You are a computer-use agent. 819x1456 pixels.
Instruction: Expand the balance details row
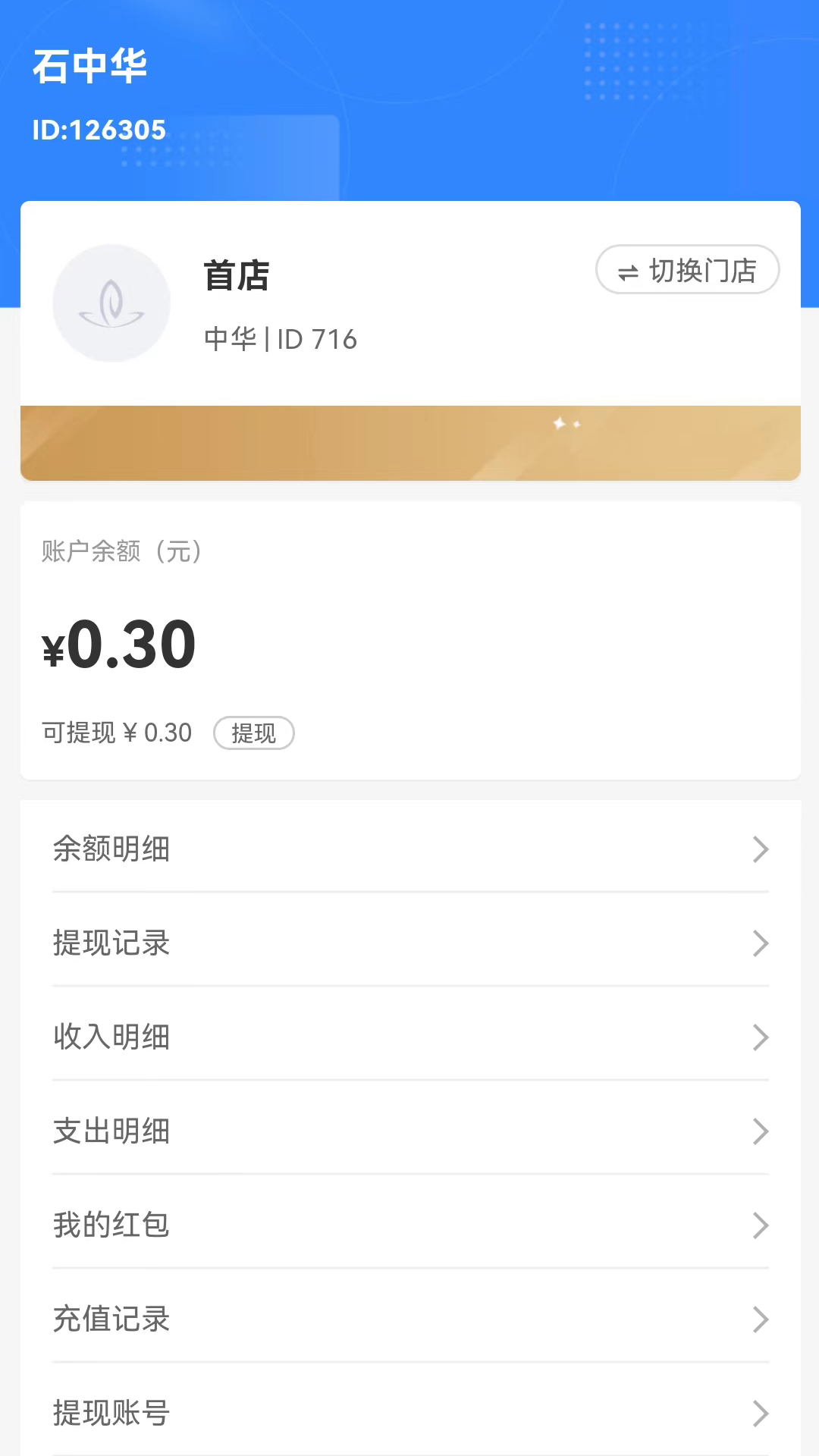pos(409,849)
